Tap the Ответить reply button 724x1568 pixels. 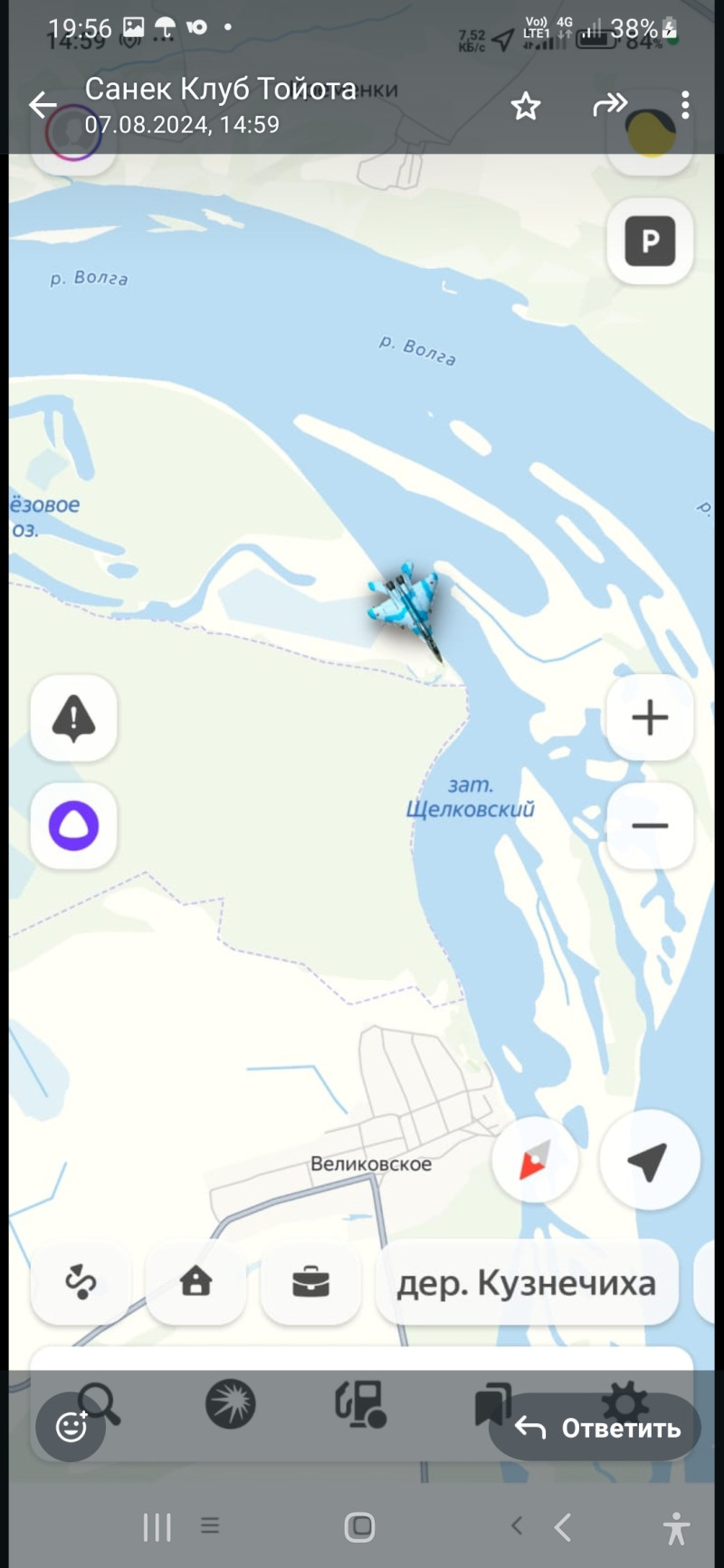[x=596, y=1427]
